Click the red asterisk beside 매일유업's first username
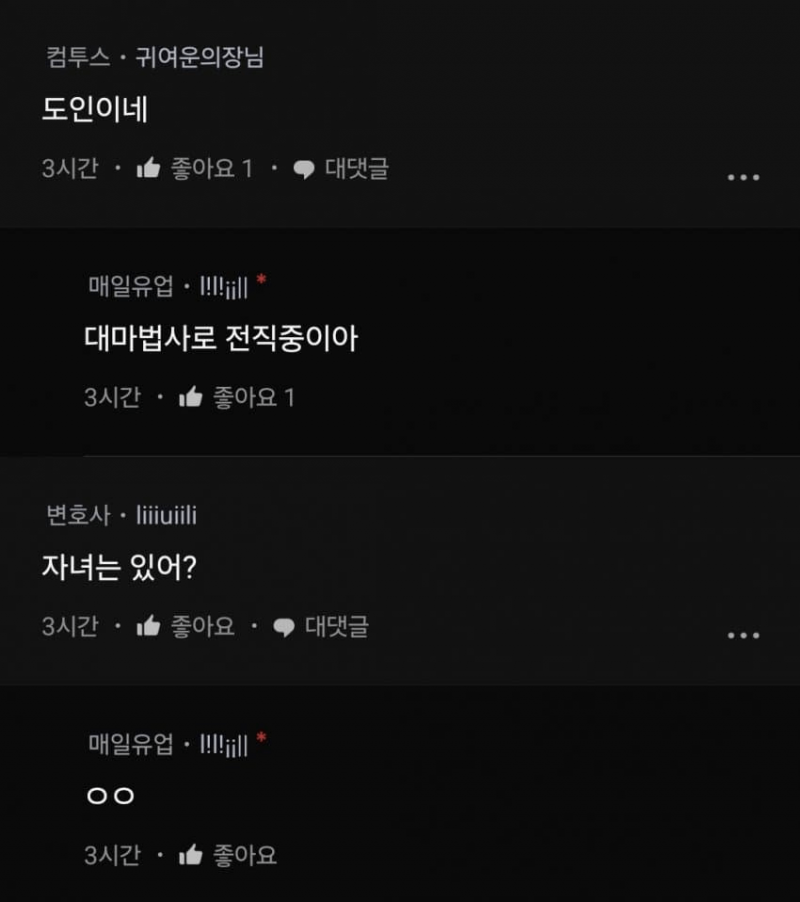Viewport: 800px width, 902px height. point(263,281)
